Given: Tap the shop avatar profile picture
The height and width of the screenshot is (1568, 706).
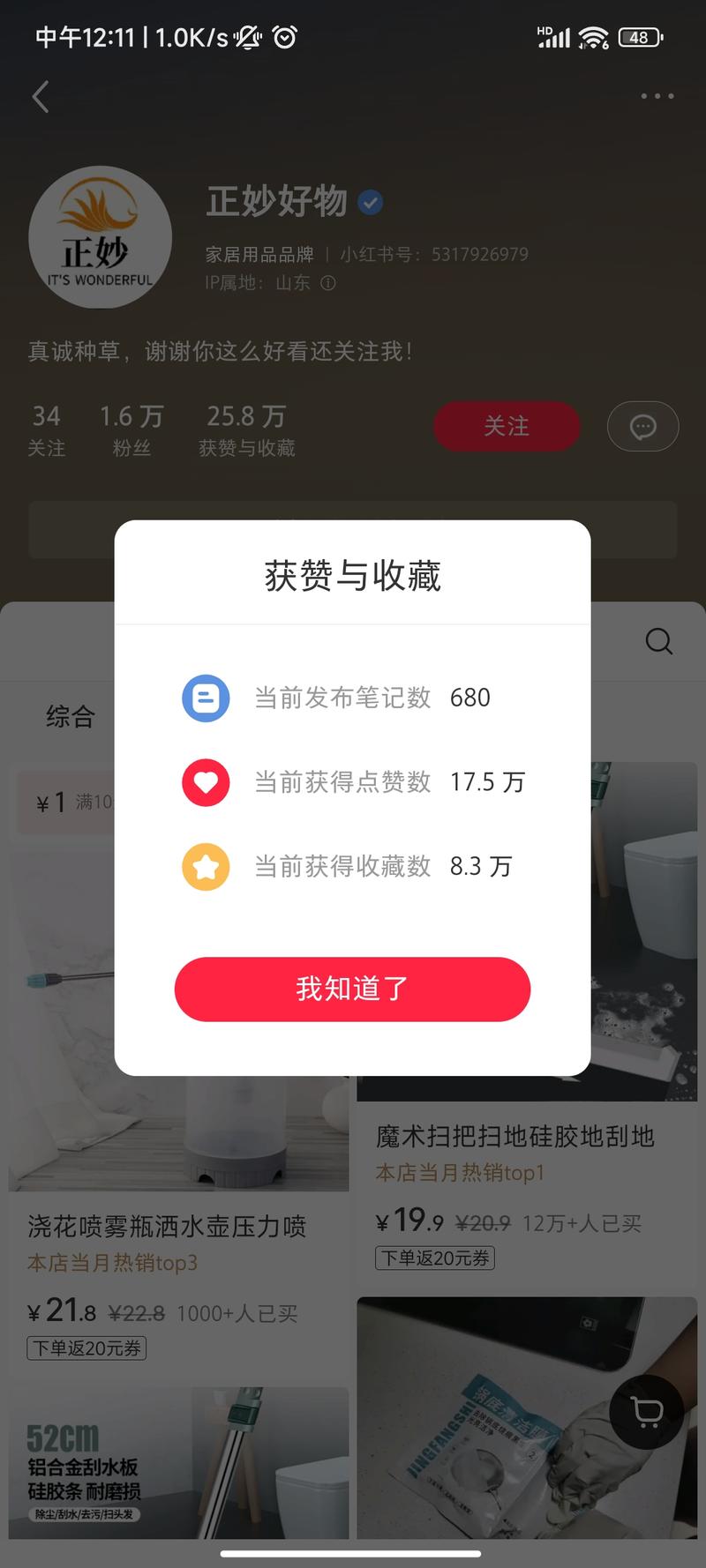Looking at the screenshot, I should point(100,237).
